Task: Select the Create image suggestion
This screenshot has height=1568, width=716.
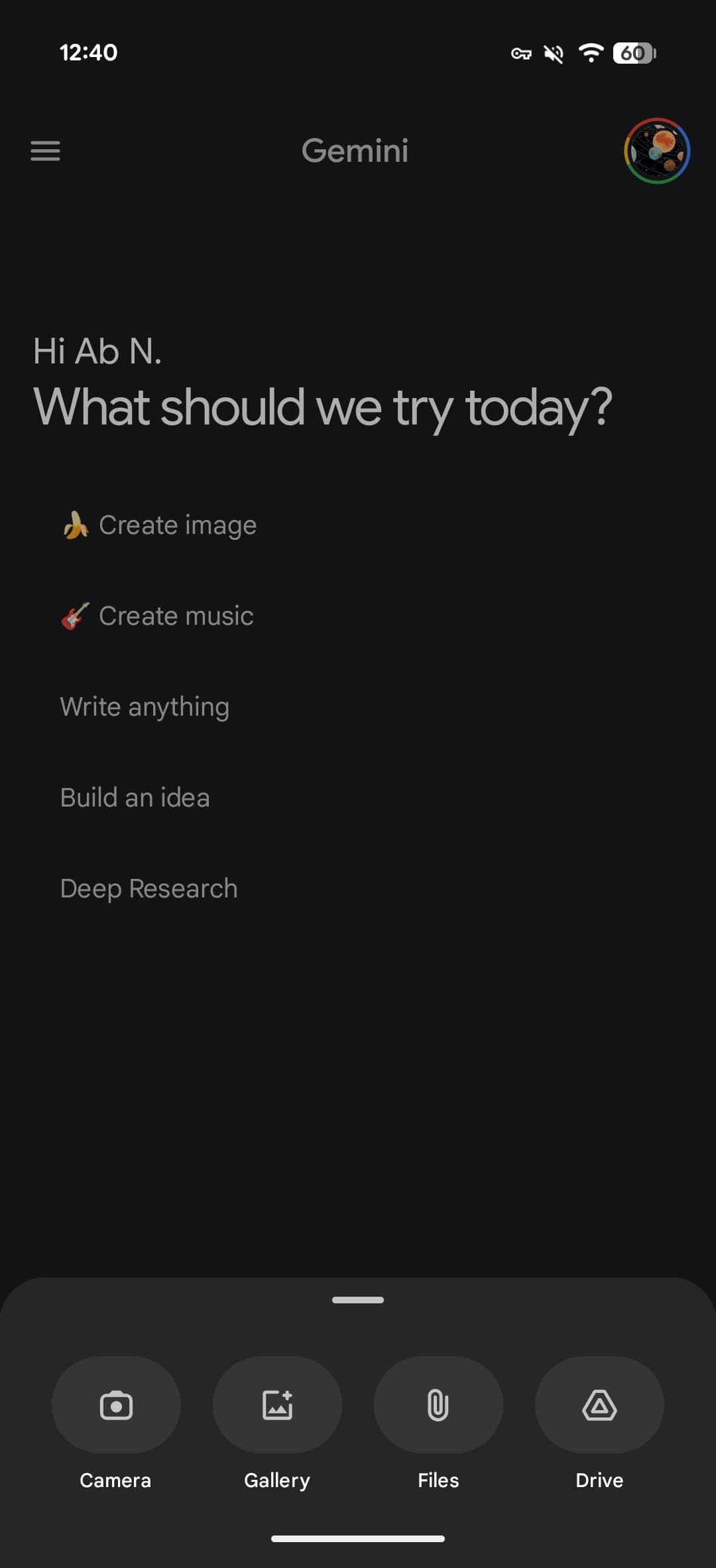Action: [x=159, y=525]
